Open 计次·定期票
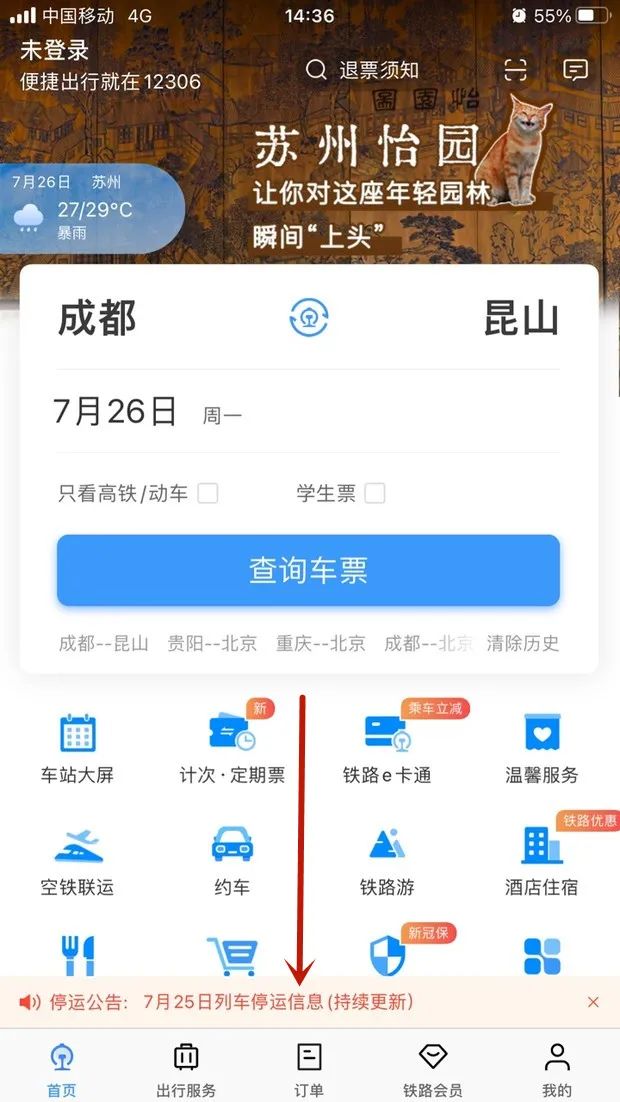The image size is (620, 1102). 232,748
